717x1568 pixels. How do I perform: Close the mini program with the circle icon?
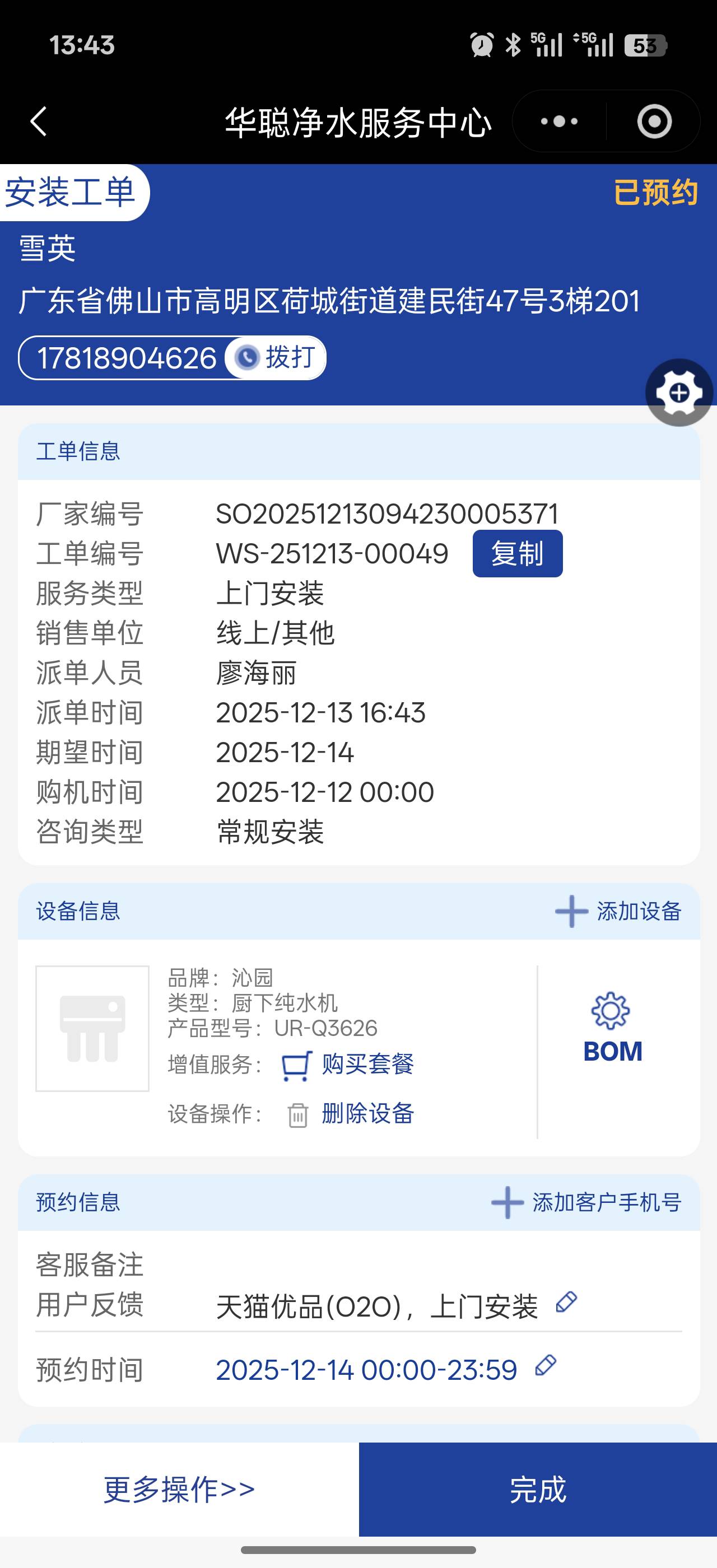tap(654, 121)
